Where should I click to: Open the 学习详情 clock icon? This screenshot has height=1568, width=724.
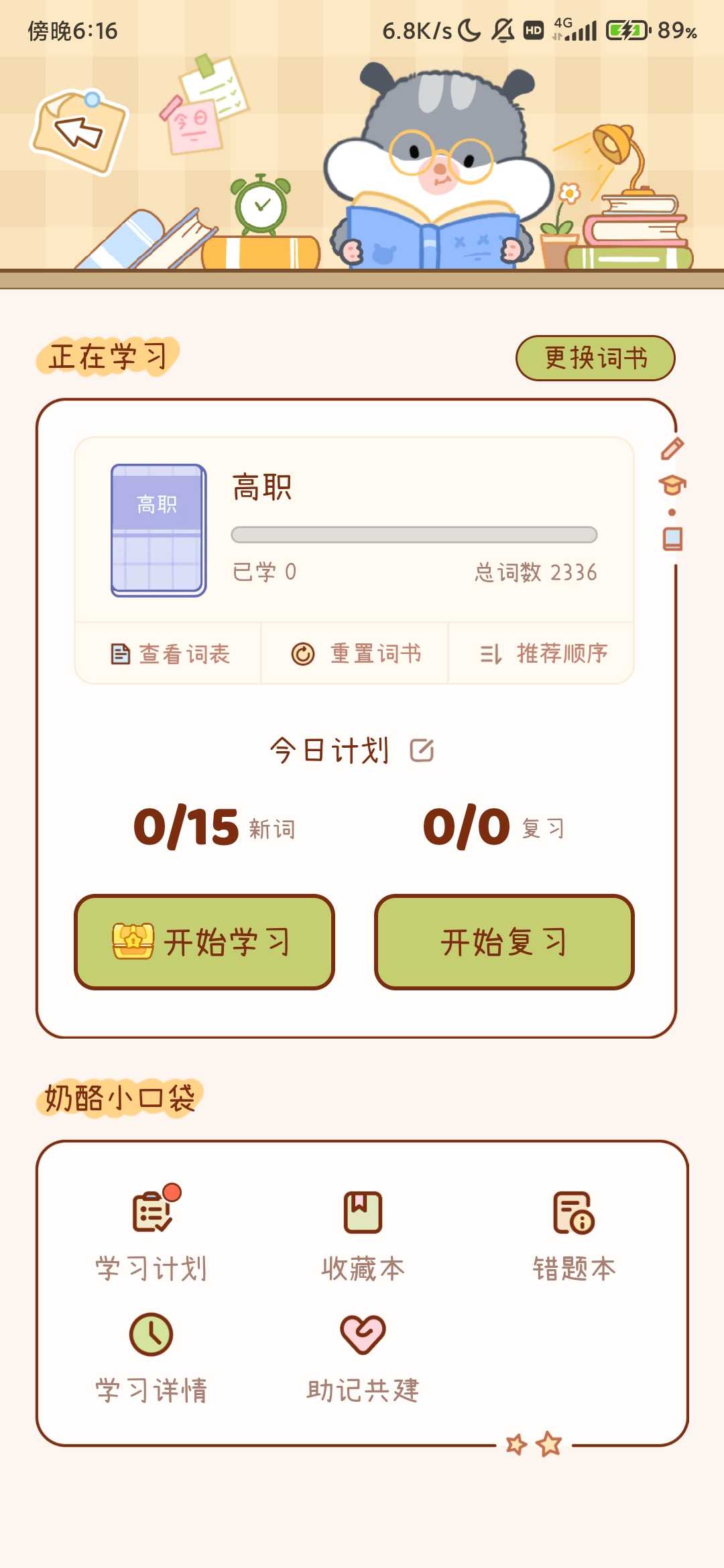pyautogui.click(x=150, y=1333)
